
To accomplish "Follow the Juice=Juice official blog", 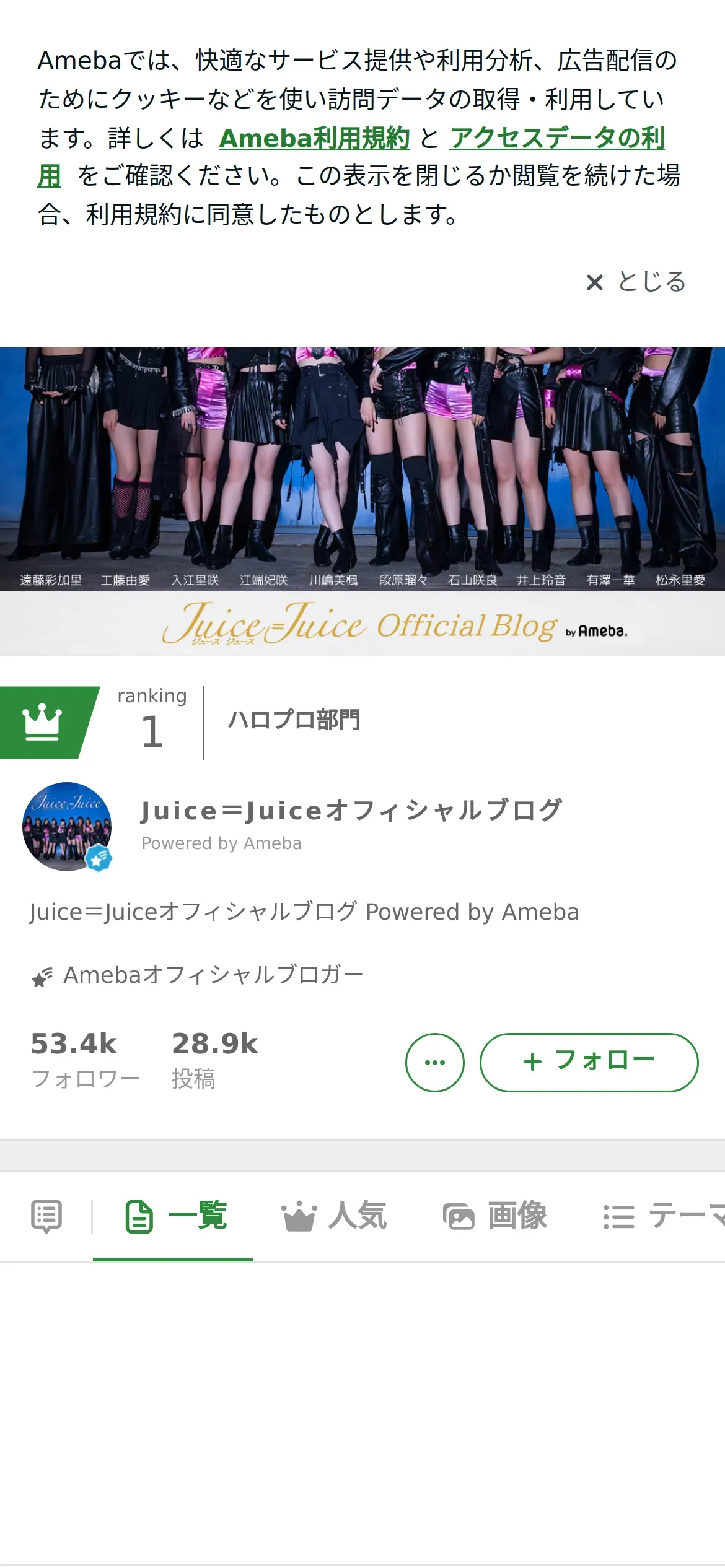I will pos(589,1061).
